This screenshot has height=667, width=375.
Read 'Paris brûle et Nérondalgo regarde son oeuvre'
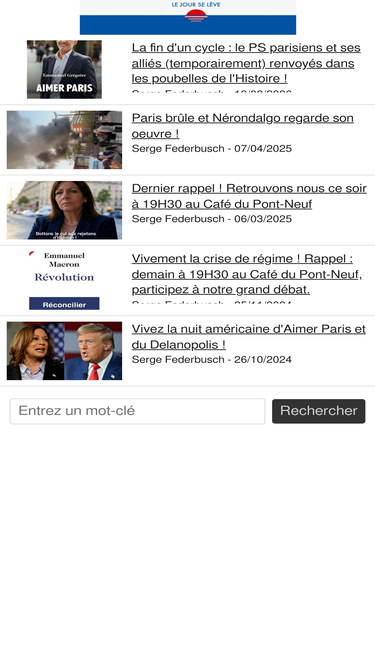pyautogui.click(x=242, y=125)
